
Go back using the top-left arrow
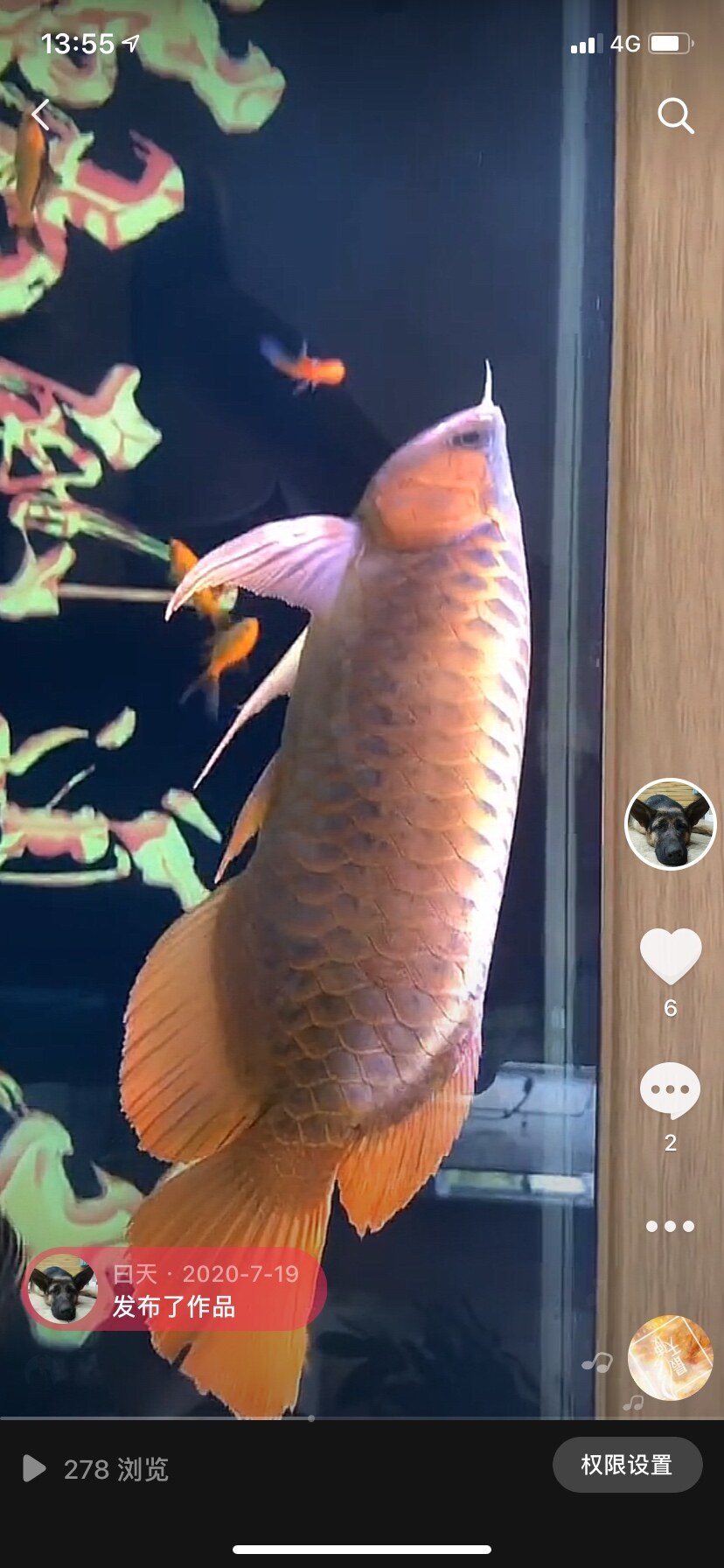click(40, 115)
